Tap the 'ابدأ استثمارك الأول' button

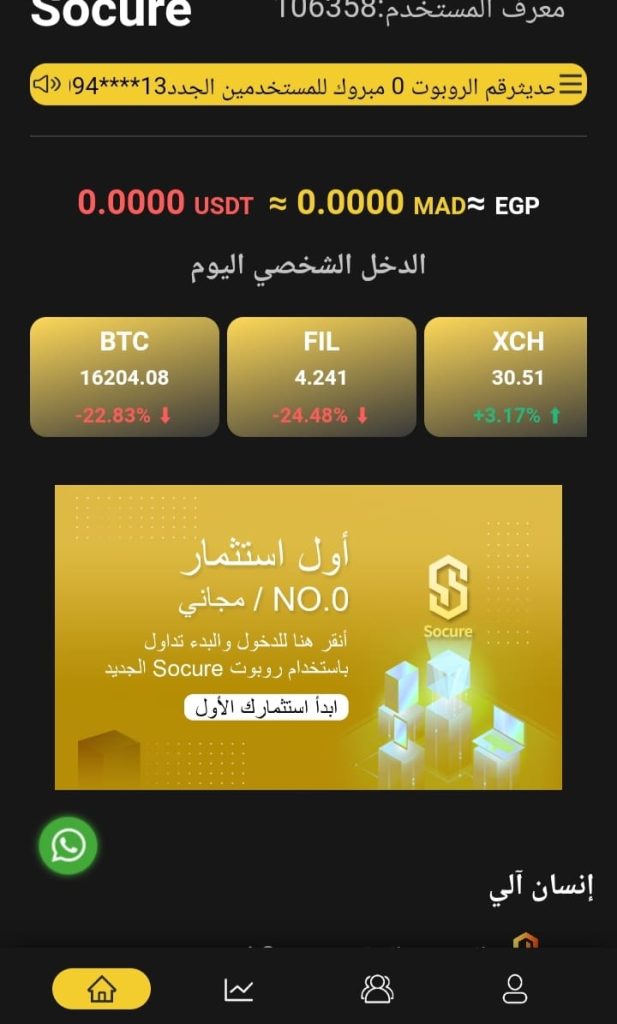click(x=266, y=707)
